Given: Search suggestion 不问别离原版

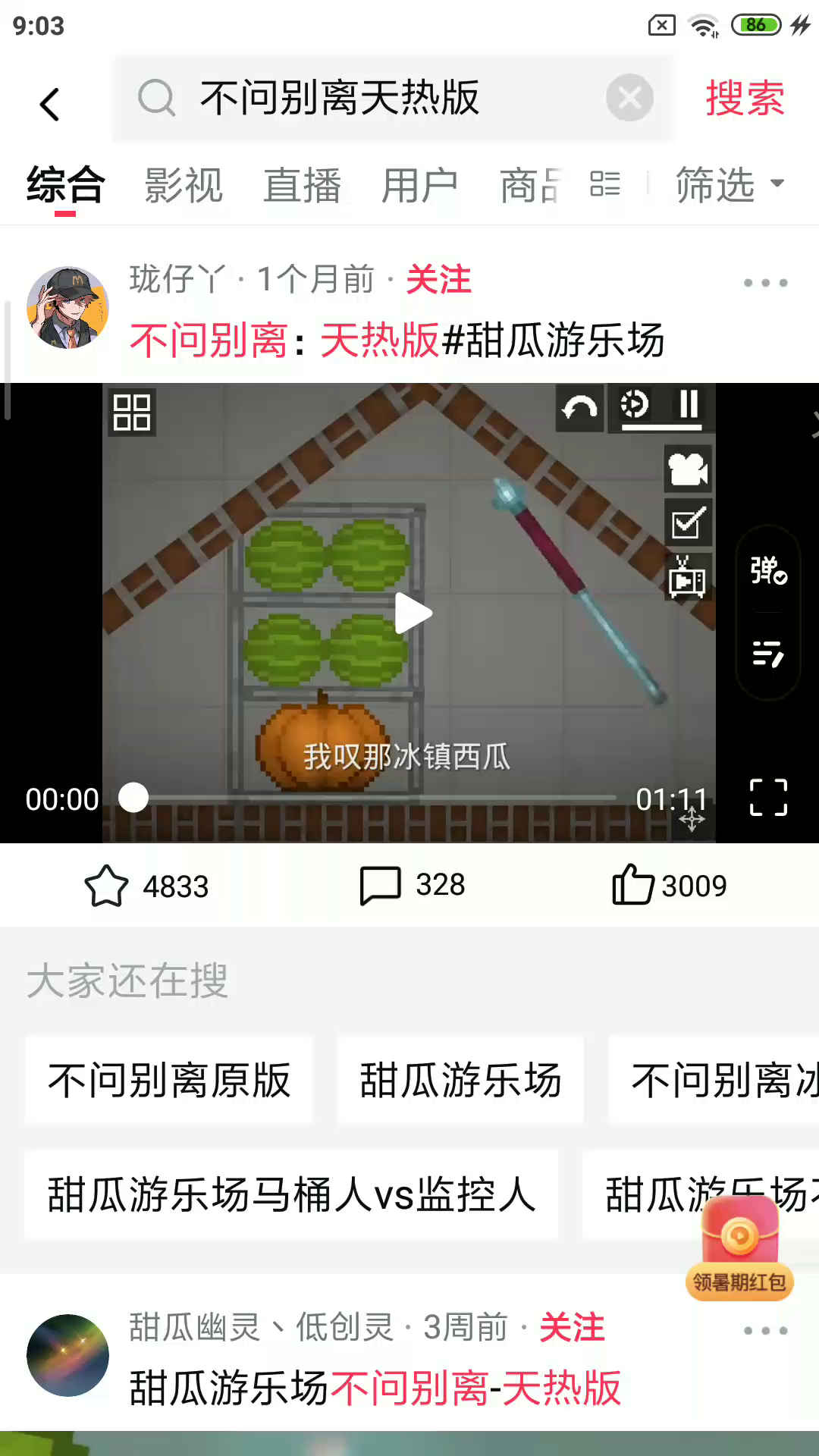Looking at the screenshot, I should 169,1080.
